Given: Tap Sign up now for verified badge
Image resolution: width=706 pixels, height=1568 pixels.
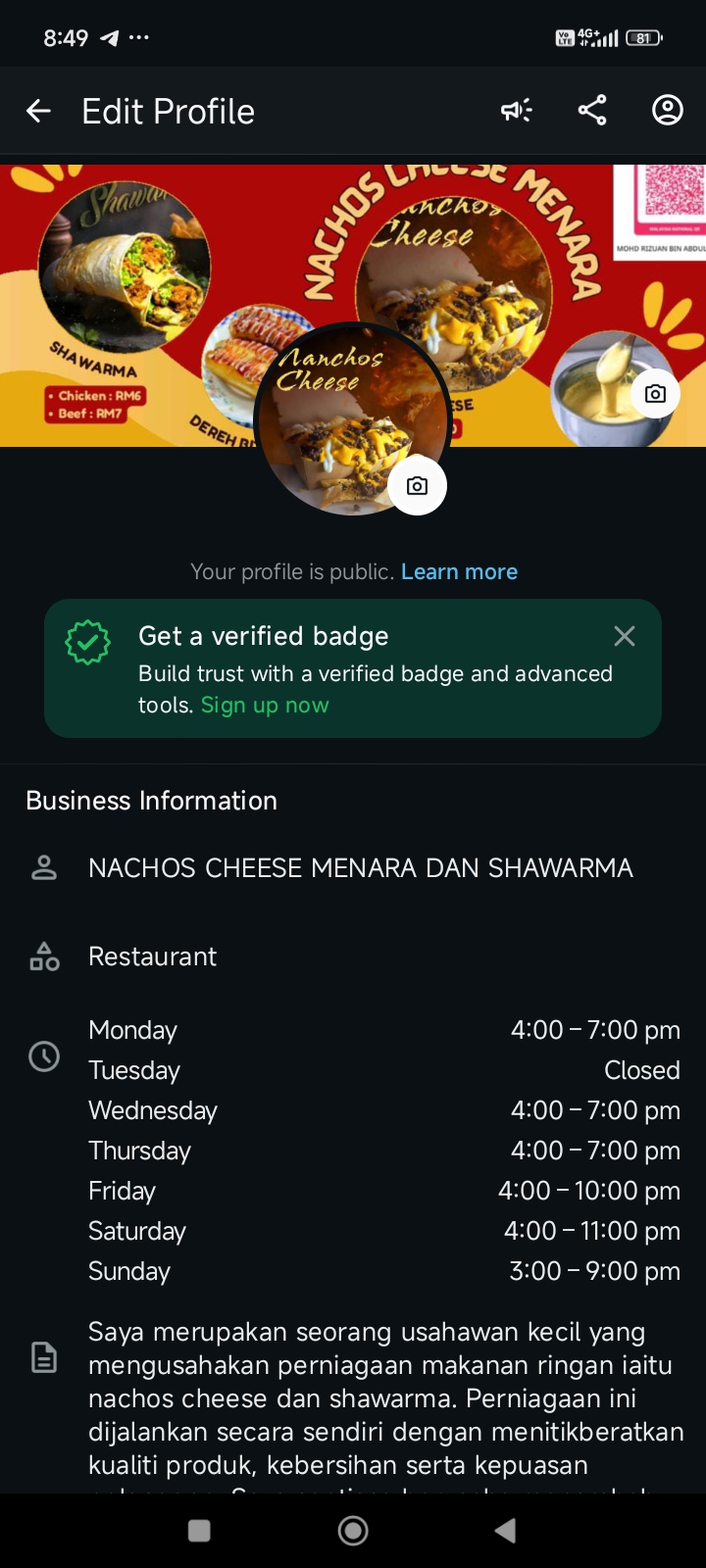Looking at the screenshot, I should point(265,706).
